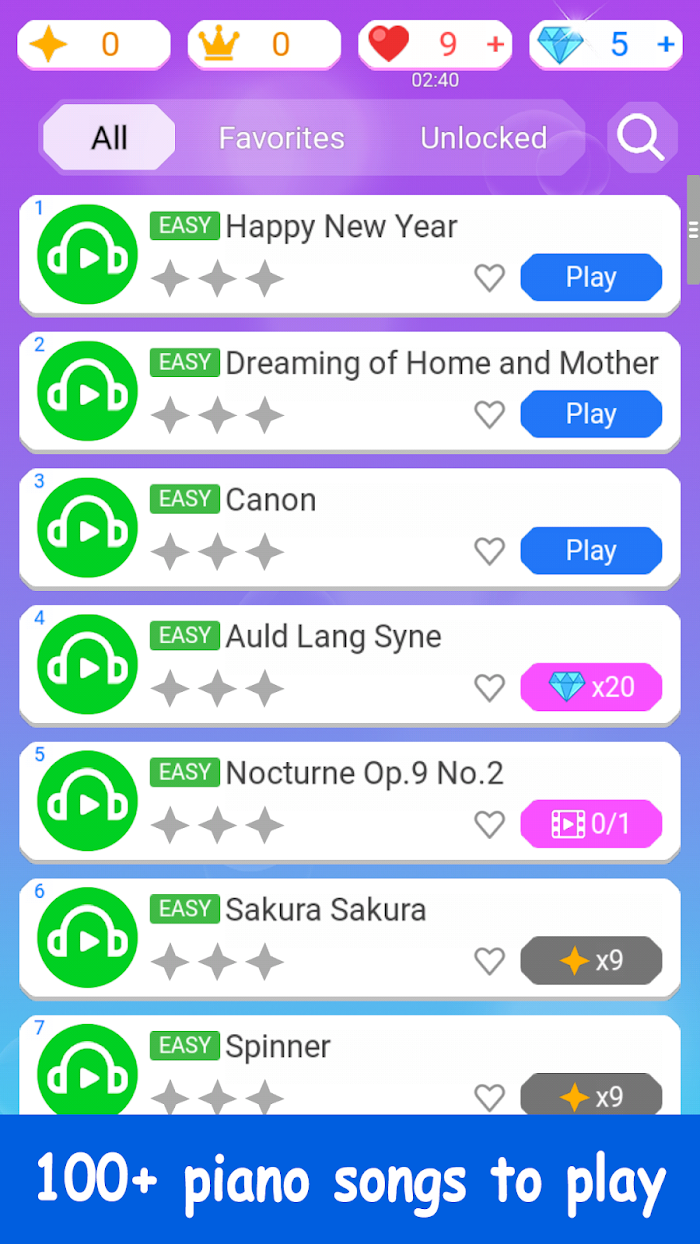Preview Nocturne Op.9 No.2 via headphone icon
Viewport: 700px width, 1244px height.
click(x=88, y=801)
